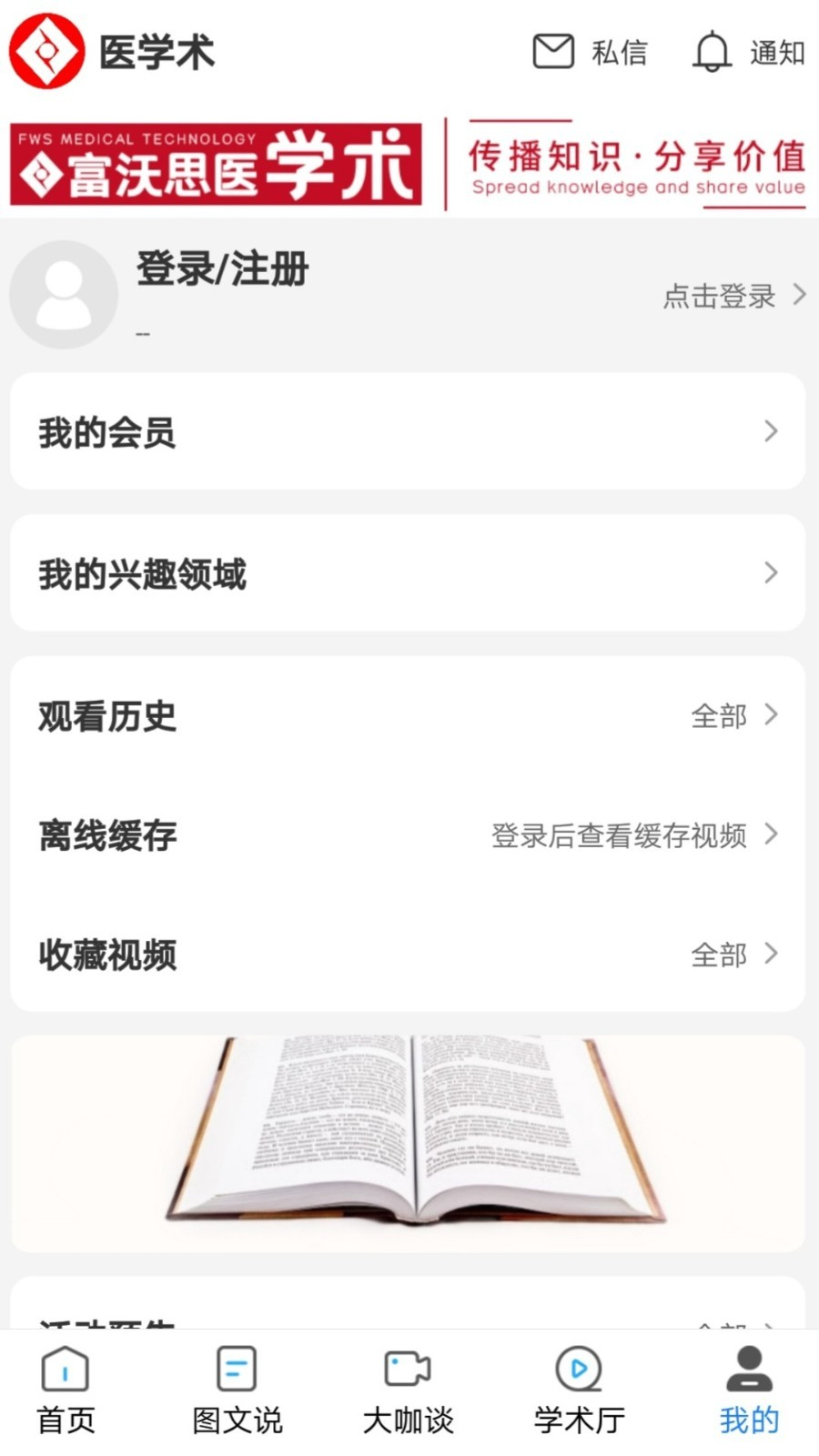Tap the default avatar placeholder image

click(x=63, y=294)
